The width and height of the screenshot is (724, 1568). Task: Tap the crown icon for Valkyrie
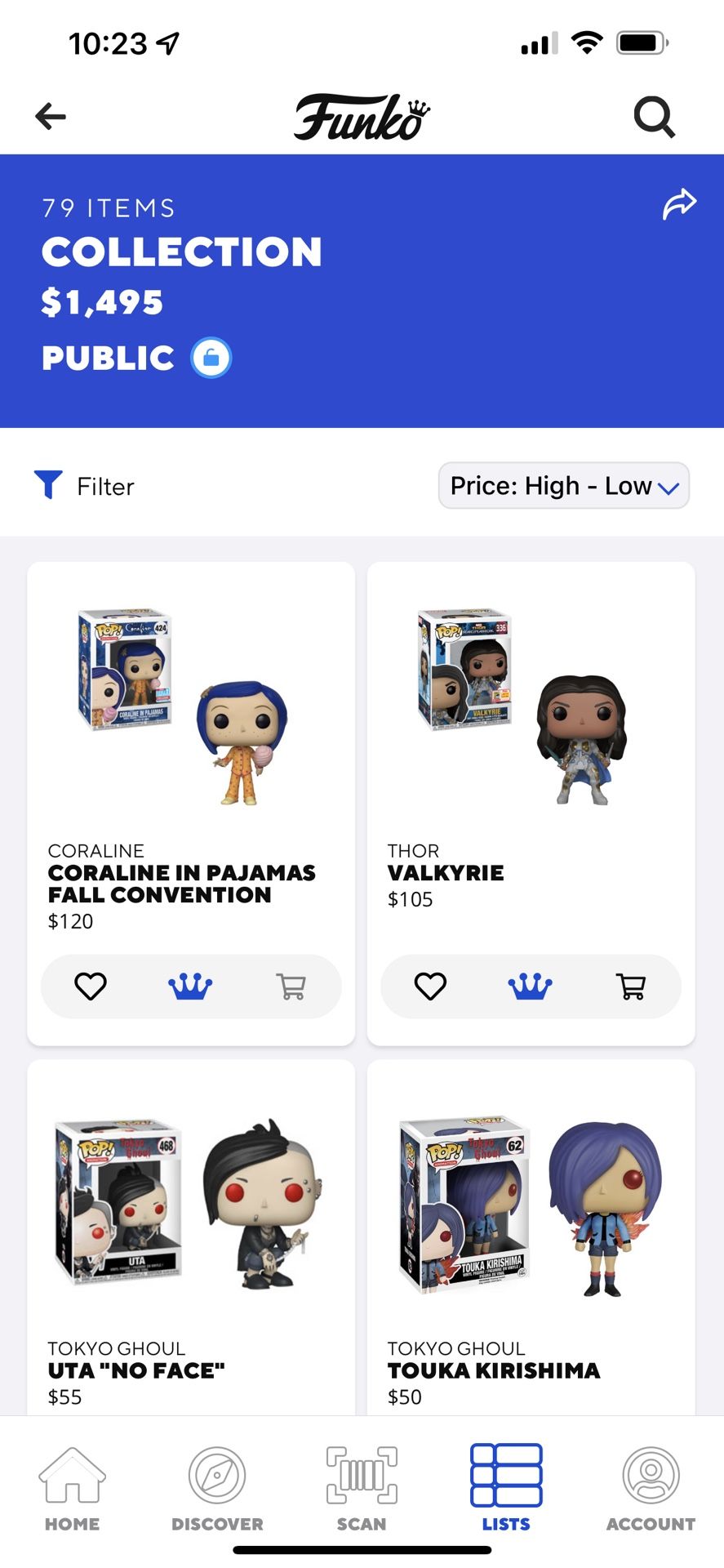click(530, 987)
